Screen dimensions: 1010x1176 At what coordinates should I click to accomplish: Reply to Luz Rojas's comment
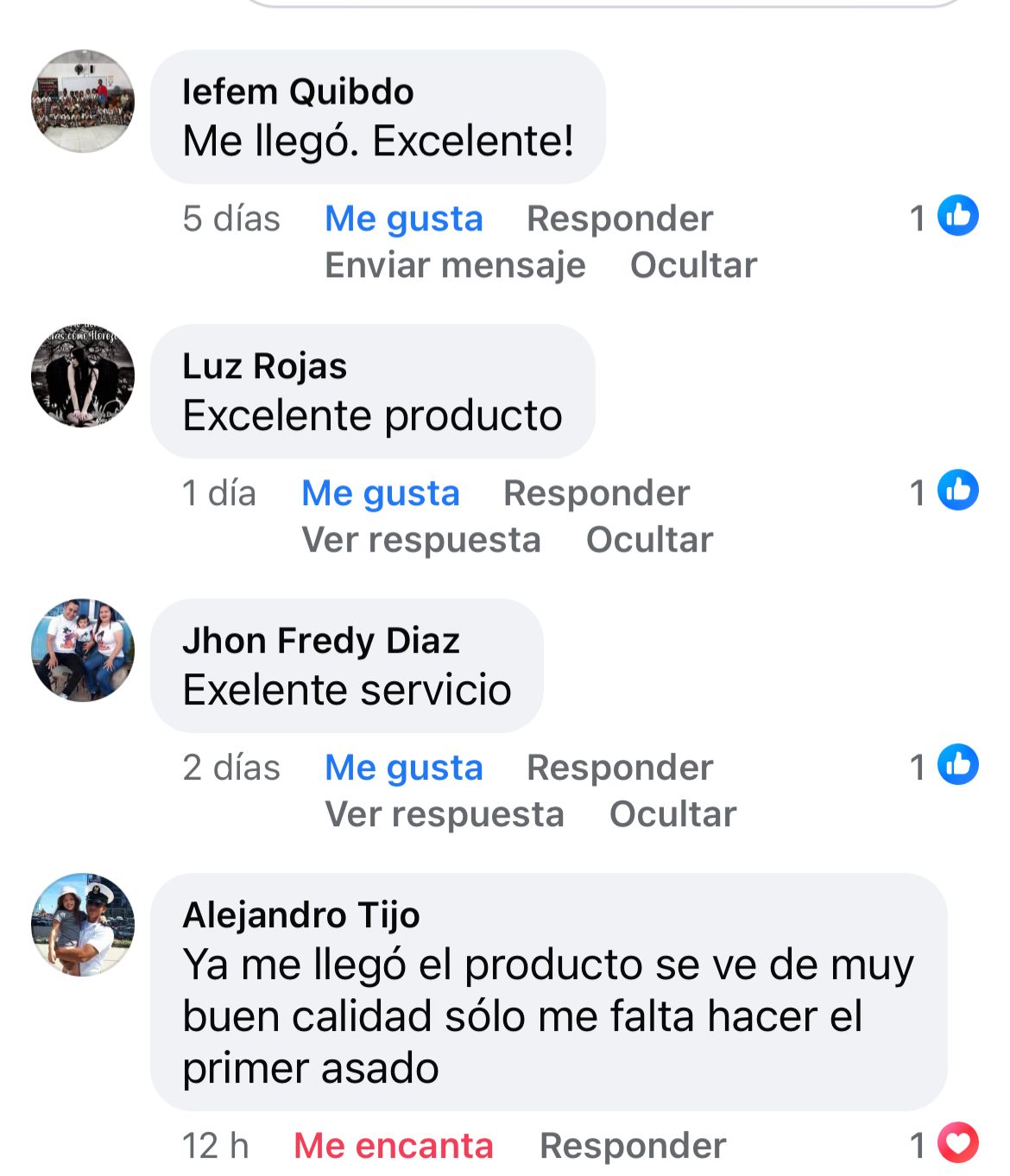597,493
